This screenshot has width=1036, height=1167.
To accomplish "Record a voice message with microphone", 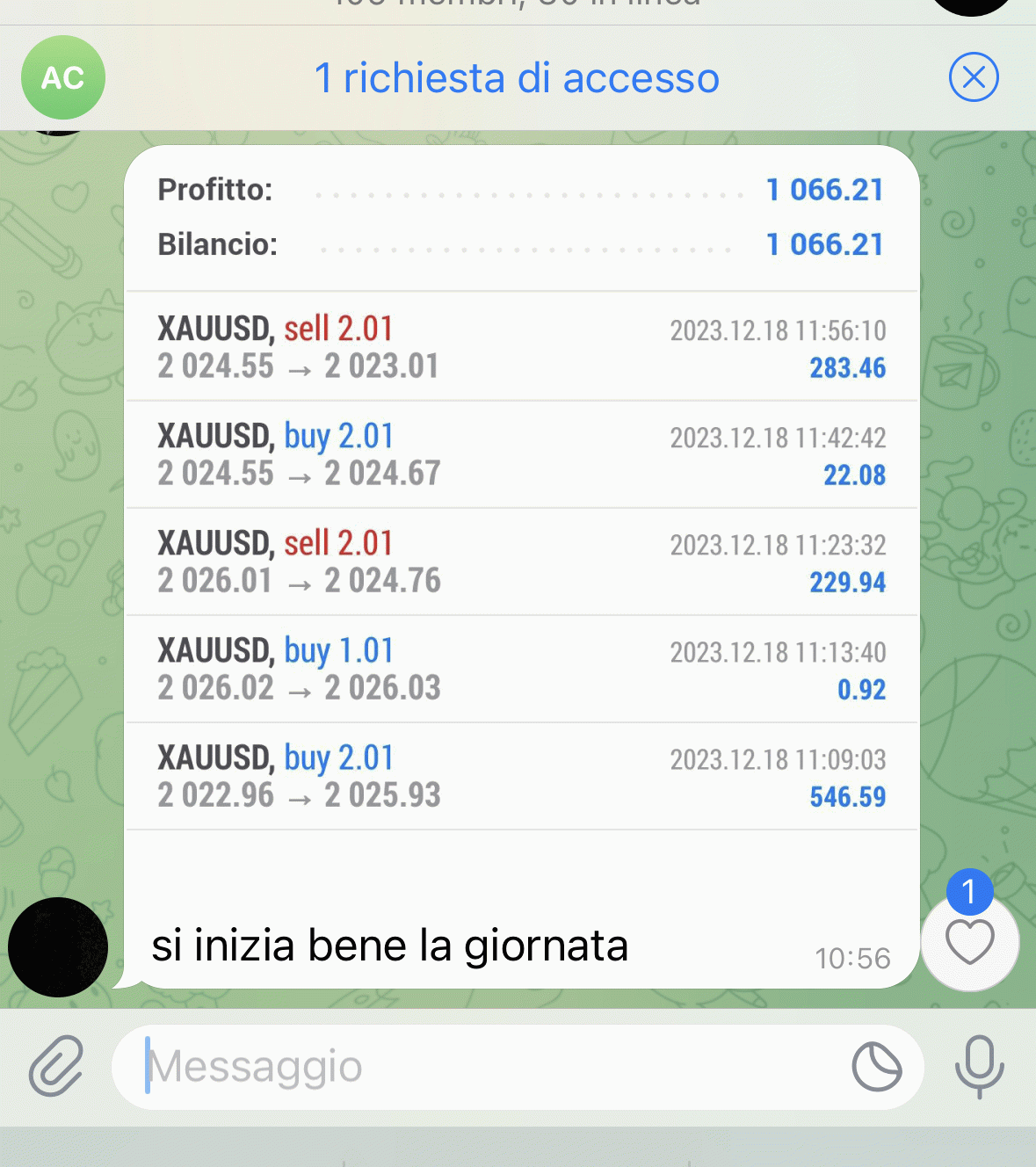I will [x=979, y=1066].
